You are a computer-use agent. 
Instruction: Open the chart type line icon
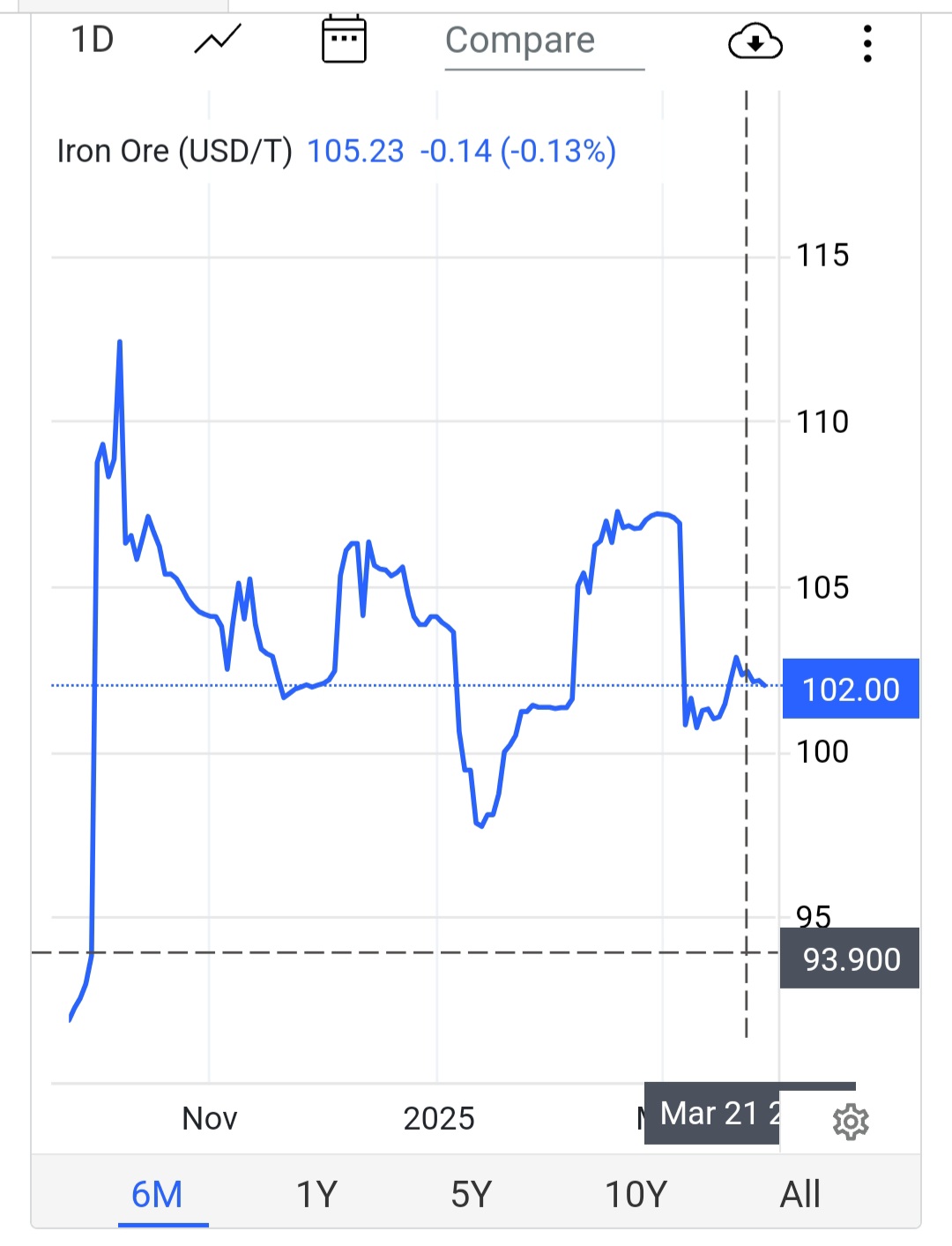tap(218, 40)
